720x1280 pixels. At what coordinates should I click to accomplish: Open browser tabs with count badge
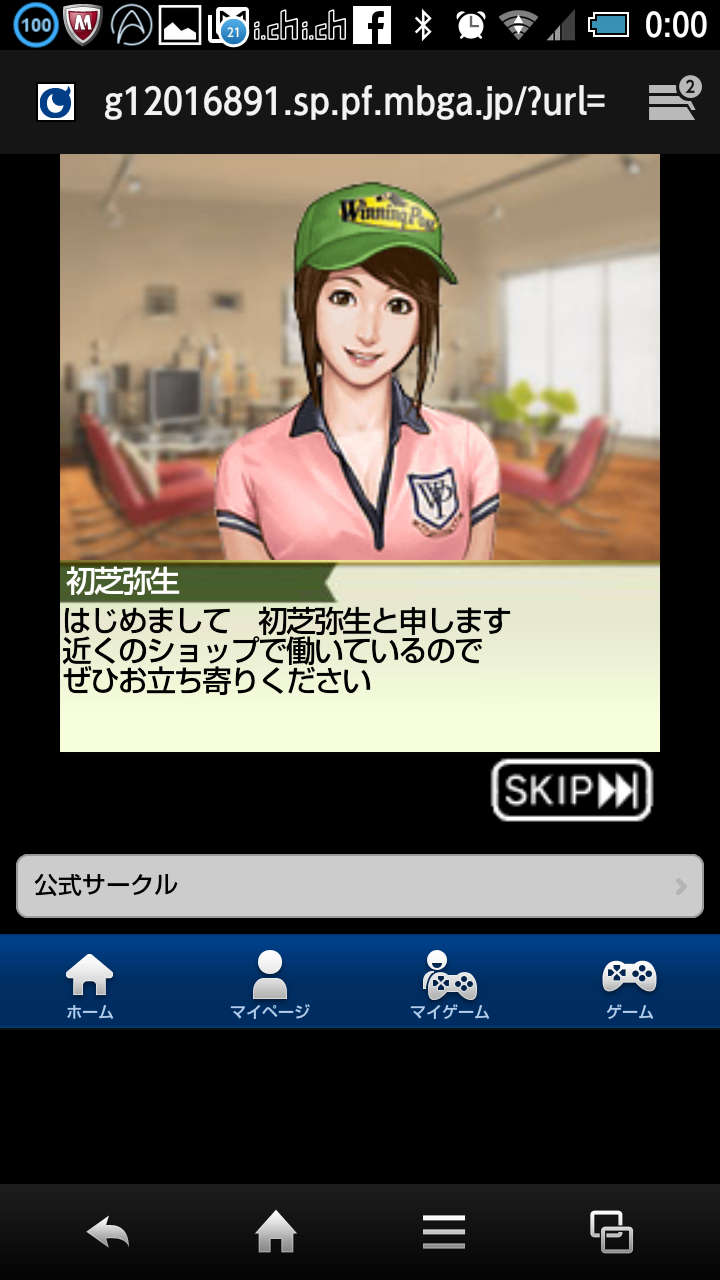click(x=673, y=101)
